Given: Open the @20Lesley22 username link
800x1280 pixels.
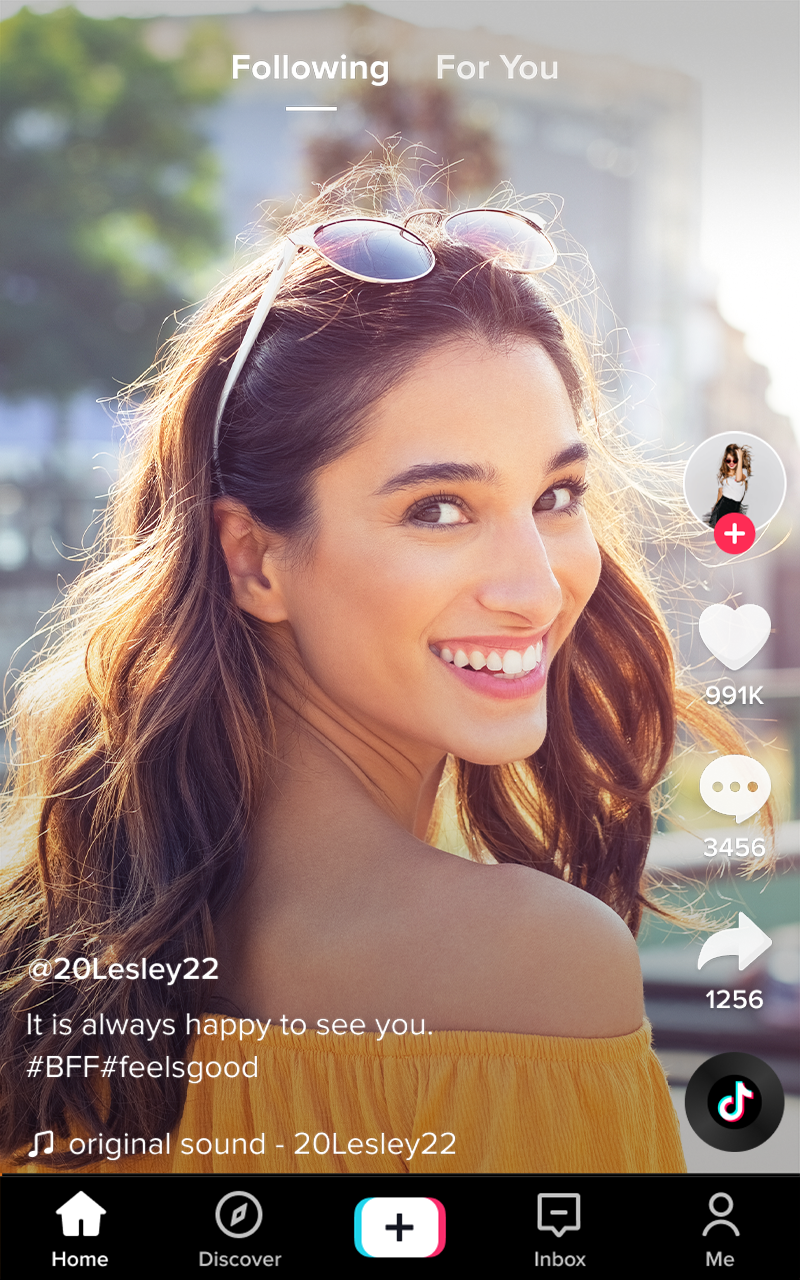Looking at the screenshot, I should 122,968.
